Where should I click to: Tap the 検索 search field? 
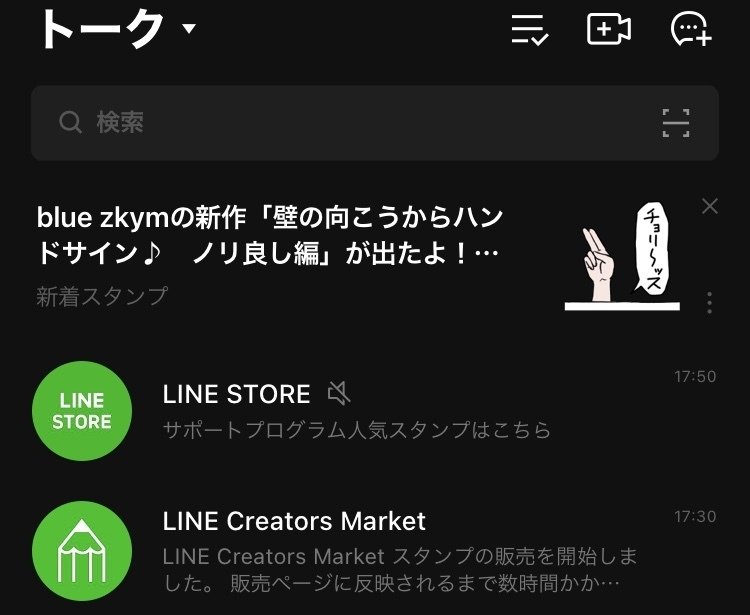coord(340,123)
